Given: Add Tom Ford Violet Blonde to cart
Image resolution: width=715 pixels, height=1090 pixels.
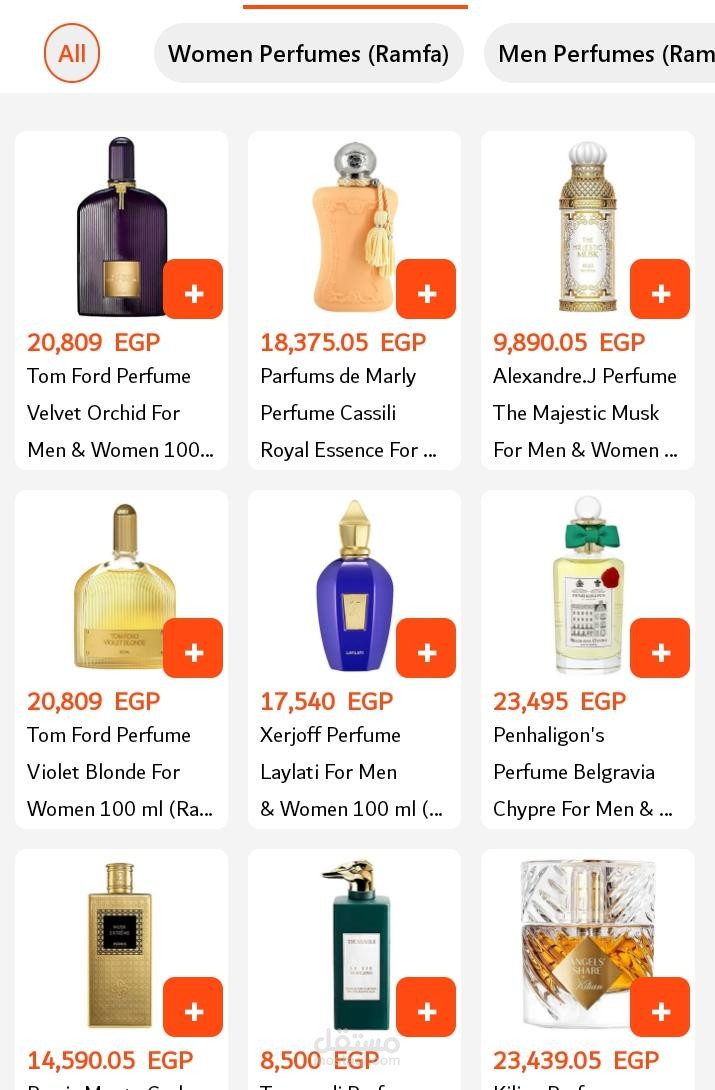Looking at the screenshot, I should click(193, 649).
